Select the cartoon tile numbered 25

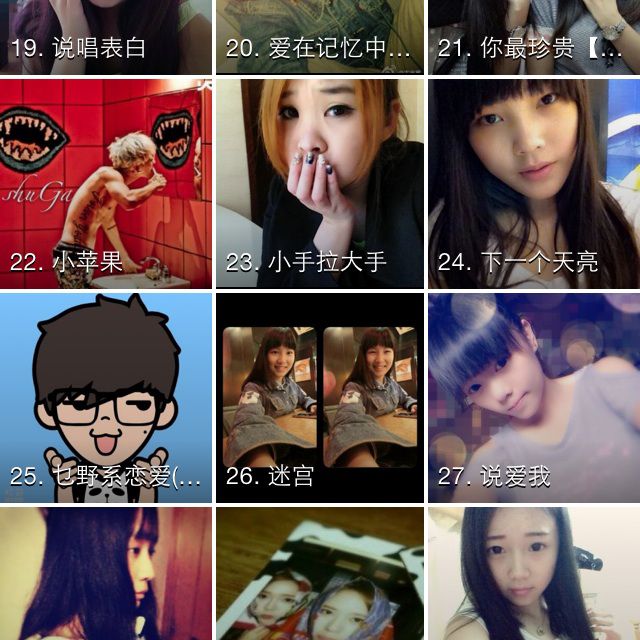point(106,397)
